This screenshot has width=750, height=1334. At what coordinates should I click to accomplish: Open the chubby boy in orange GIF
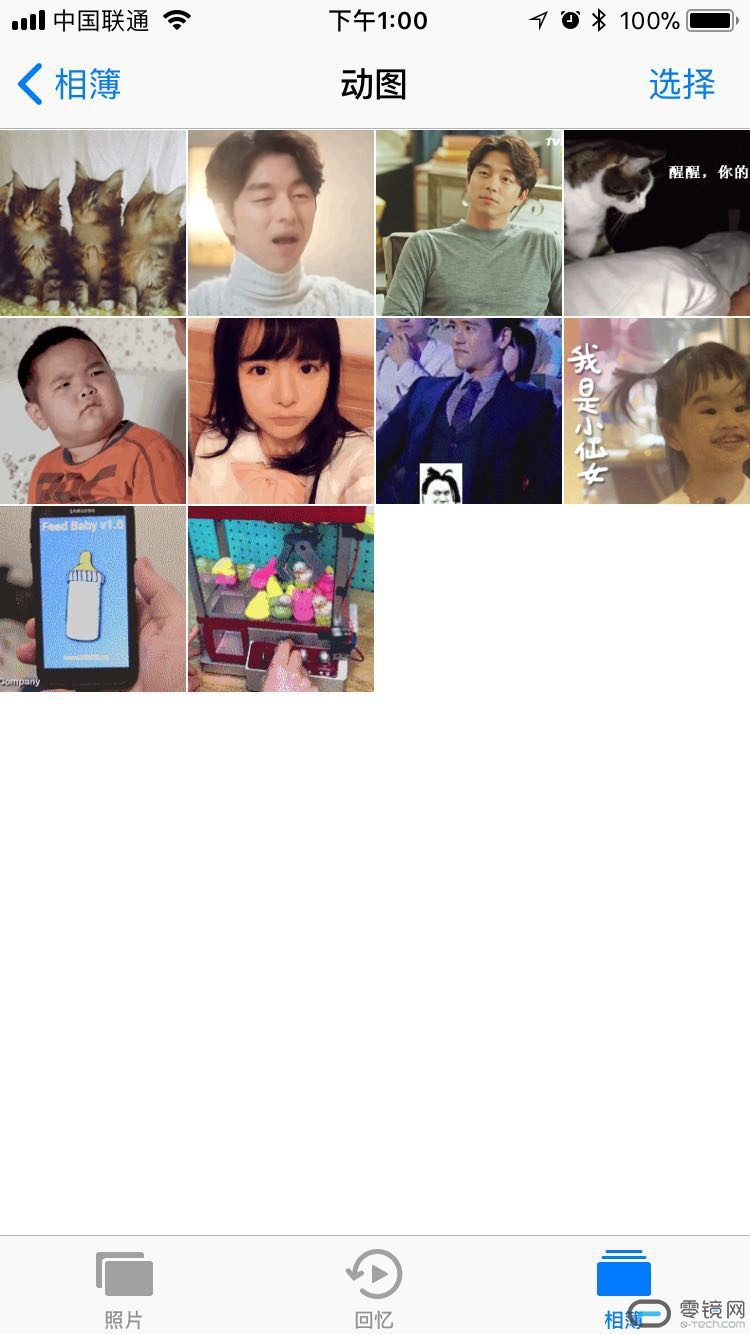coord(92,410)
